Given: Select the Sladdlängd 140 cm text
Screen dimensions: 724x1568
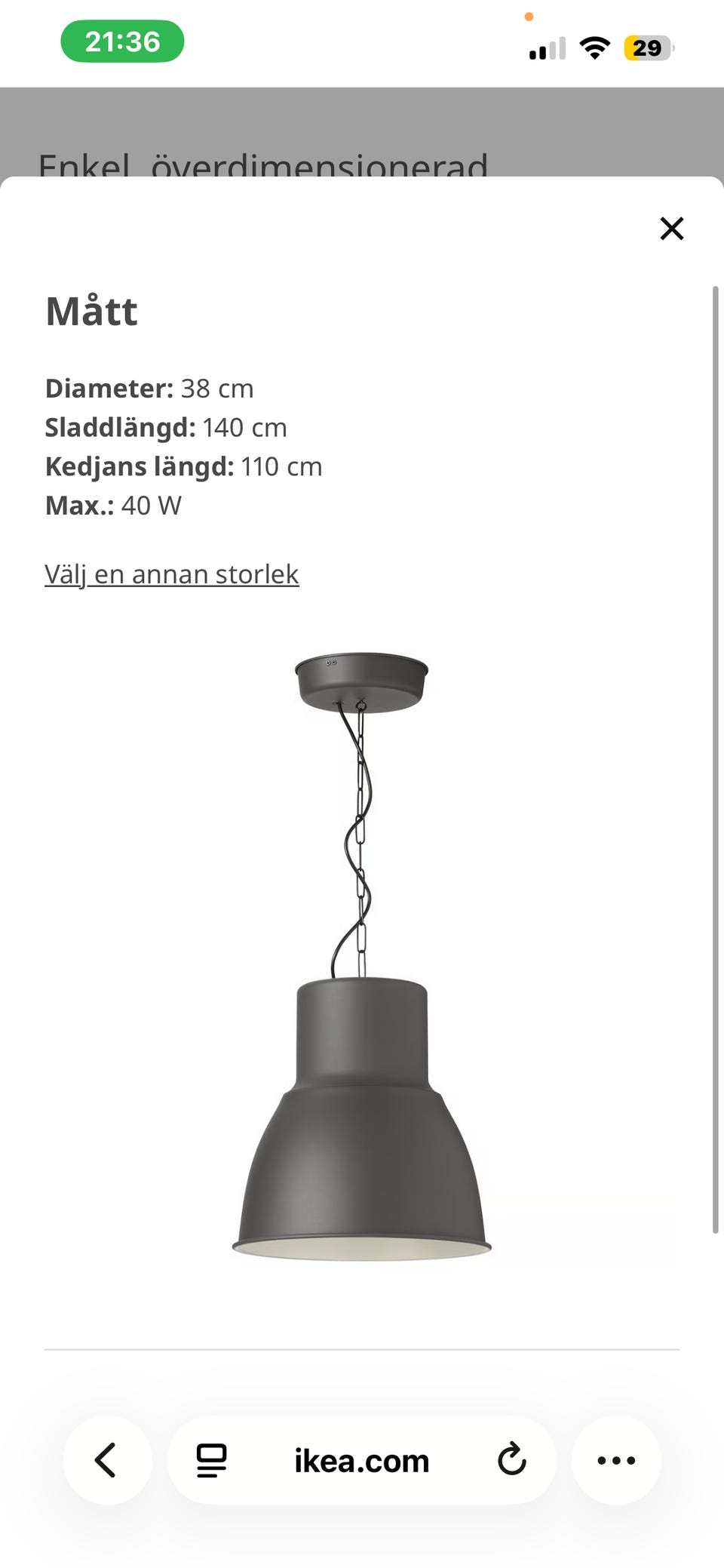Looking at the screenshot, I should coord(166,428).
